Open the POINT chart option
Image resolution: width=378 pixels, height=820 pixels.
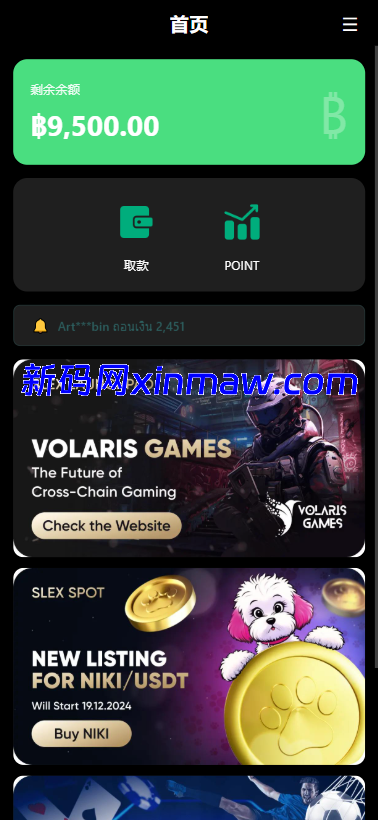(x=242, y=238)
